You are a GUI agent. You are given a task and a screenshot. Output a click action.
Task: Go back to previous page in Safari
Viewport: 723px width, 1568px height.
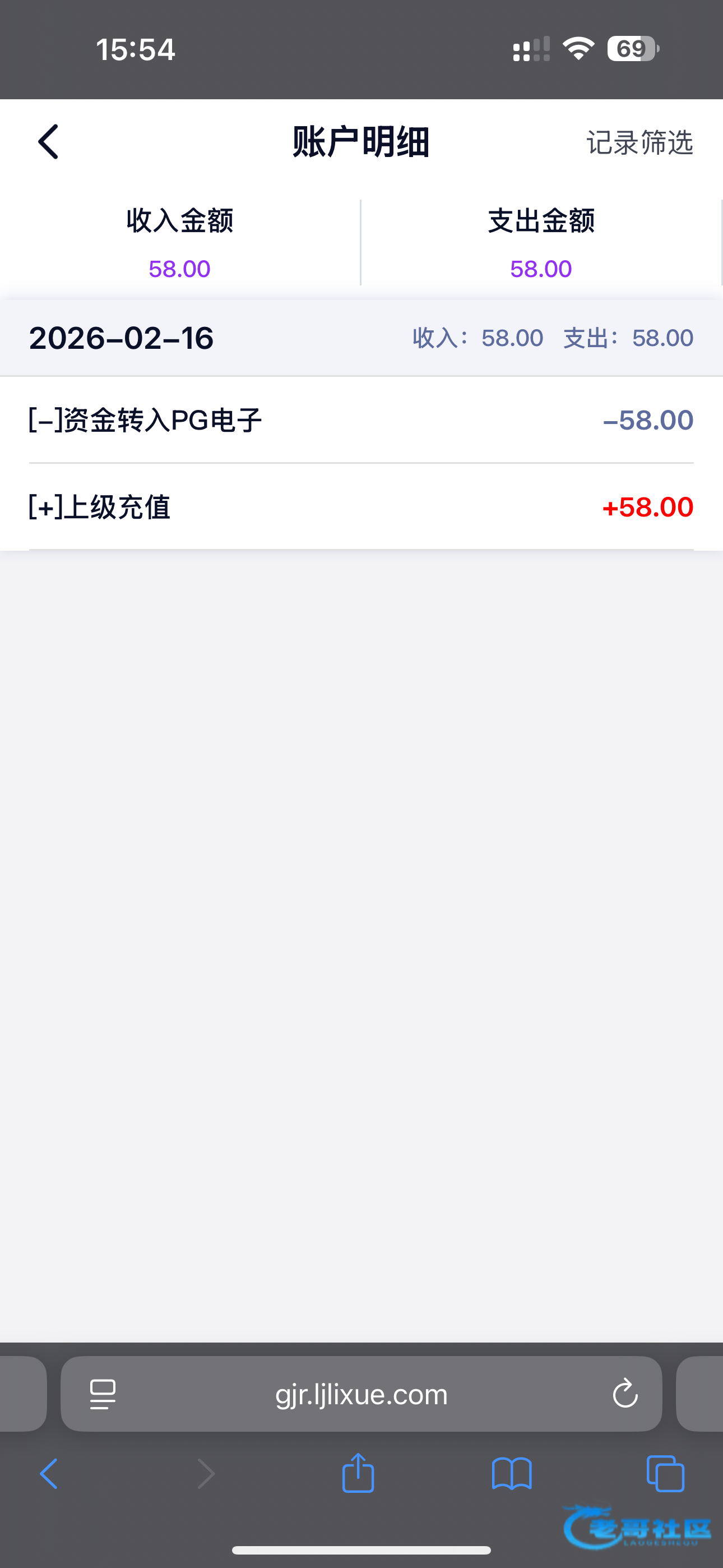tap(49, 1474)
